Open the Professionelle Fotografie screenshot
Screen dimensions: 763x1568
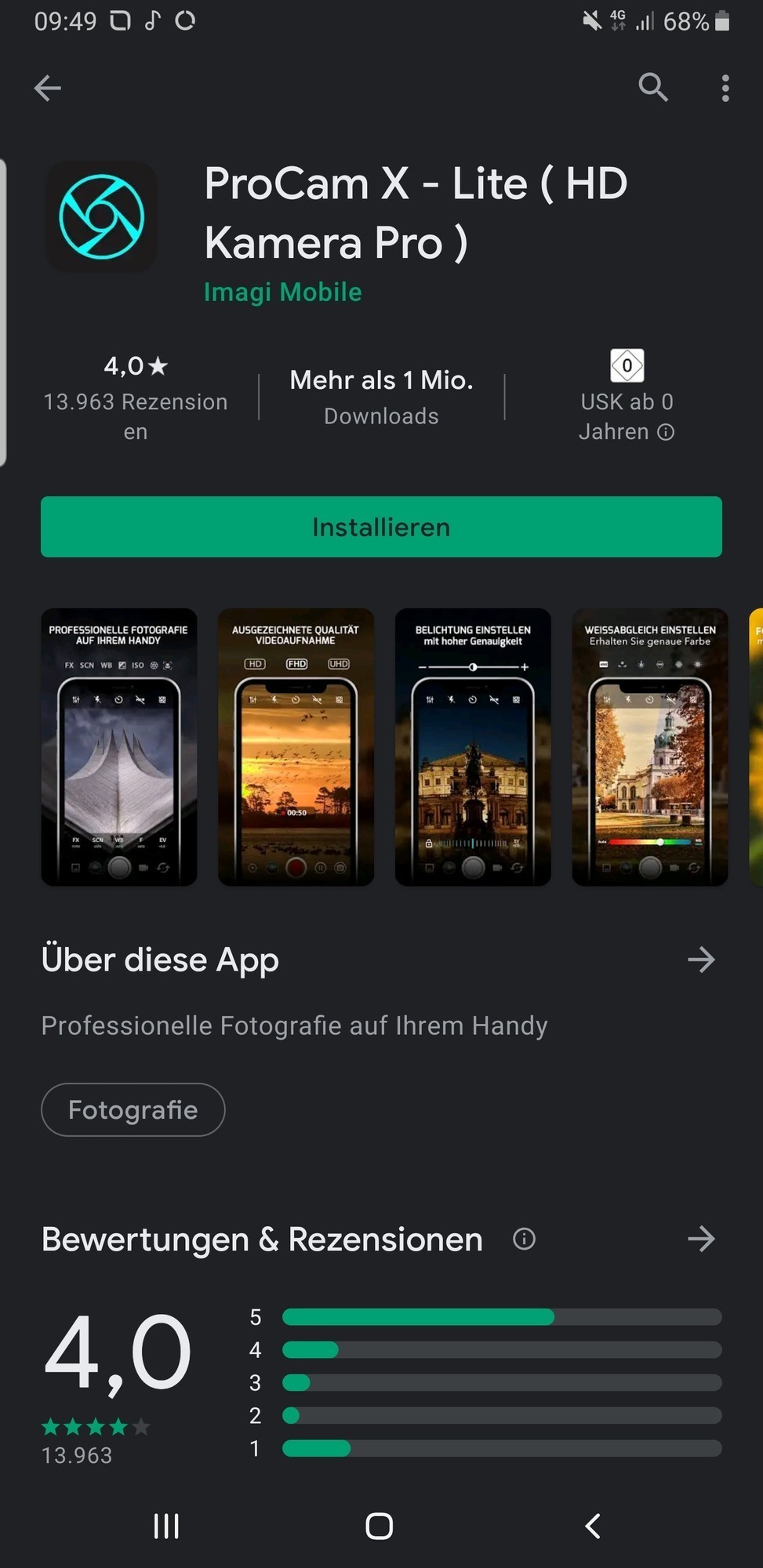click(119, 747)
